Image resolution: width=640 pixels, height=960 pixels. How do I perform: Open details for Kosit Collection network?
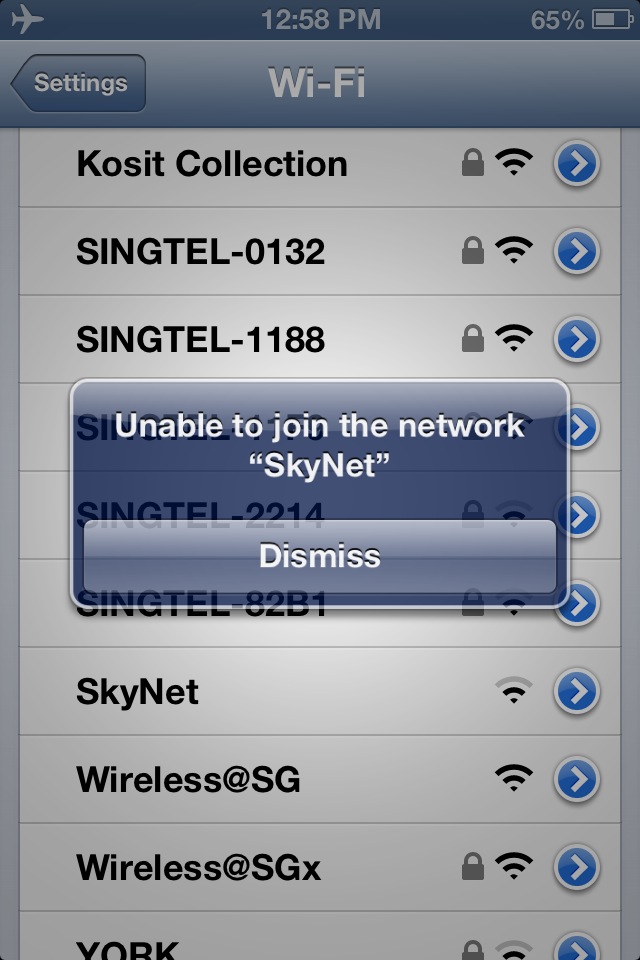(577, 164)
